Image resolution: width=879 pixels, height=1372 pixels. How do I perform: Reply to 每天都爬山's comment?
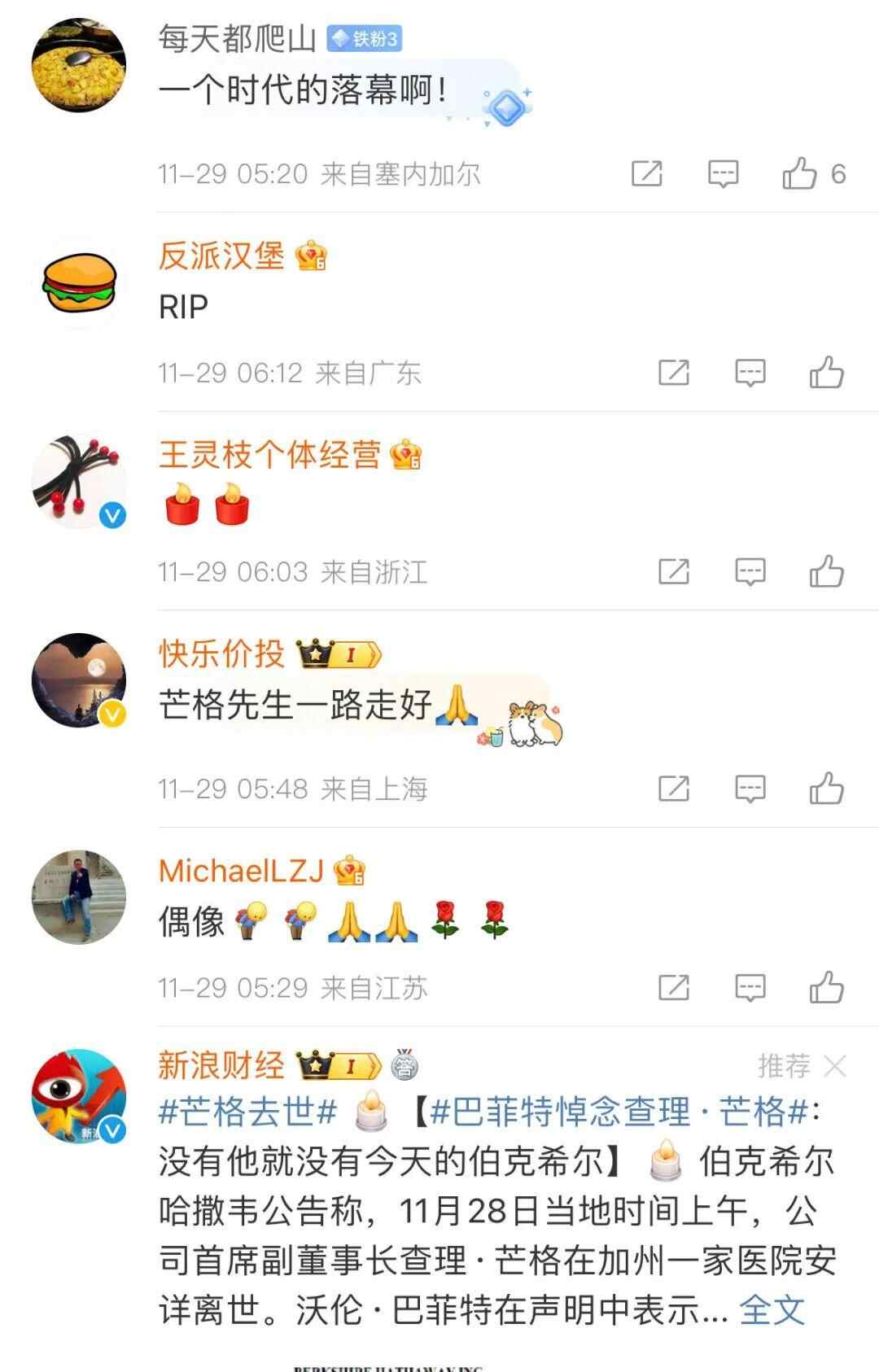723,174
